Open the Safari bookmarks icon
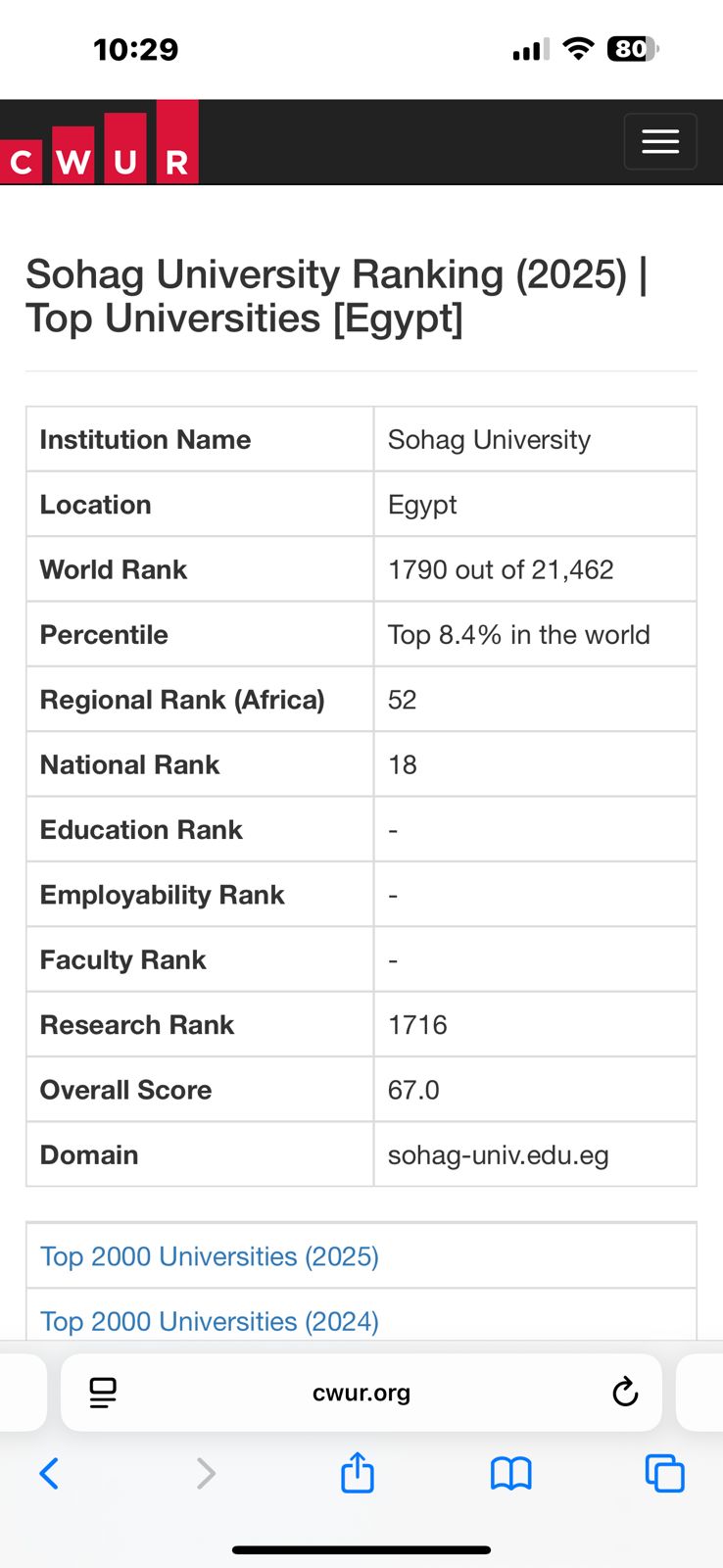Screen dimensions: 723x1568 pos(510,1473)
